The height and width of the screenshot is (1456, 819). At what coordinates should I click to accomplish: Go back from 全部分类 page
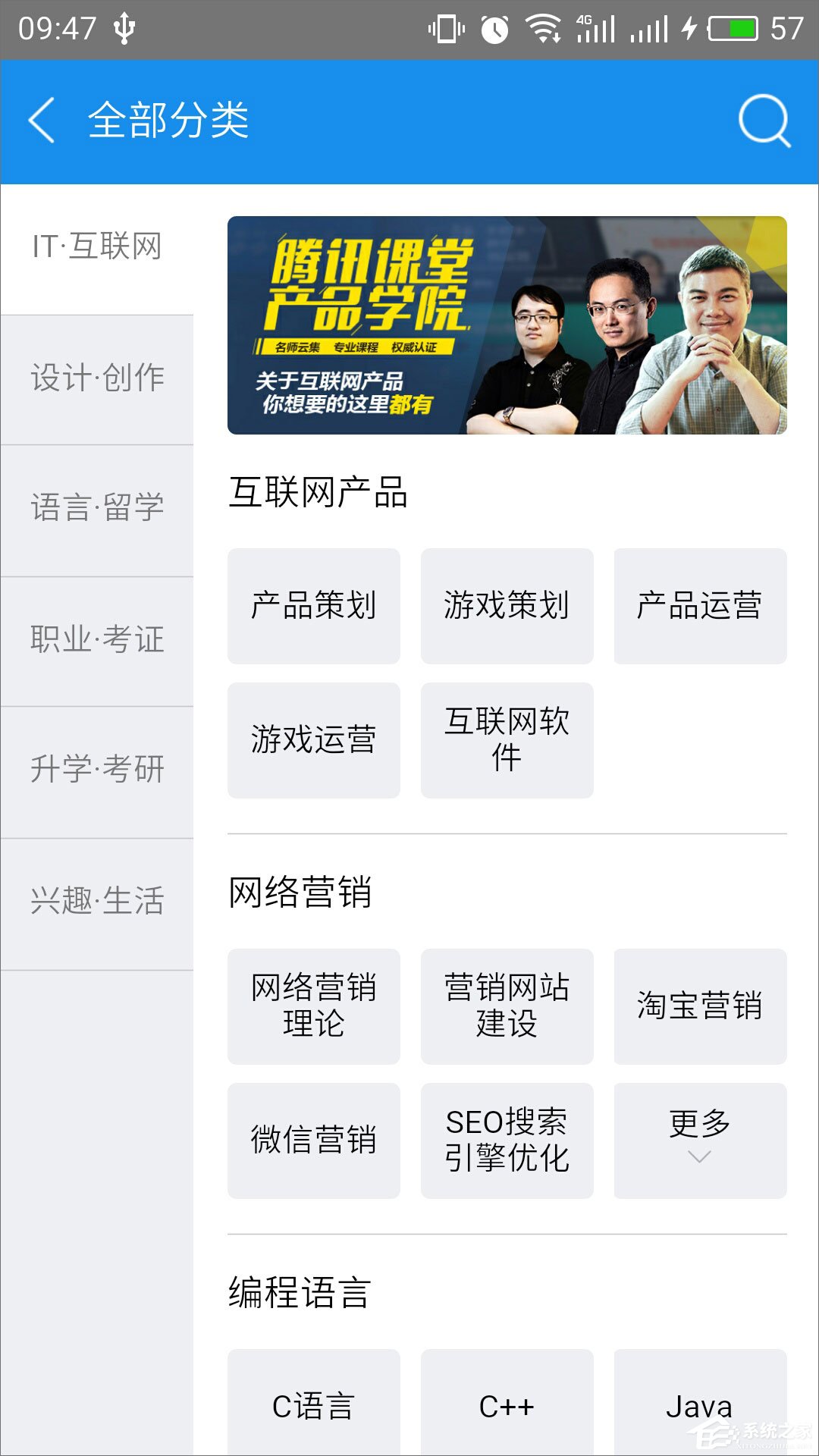click(42, 120)
